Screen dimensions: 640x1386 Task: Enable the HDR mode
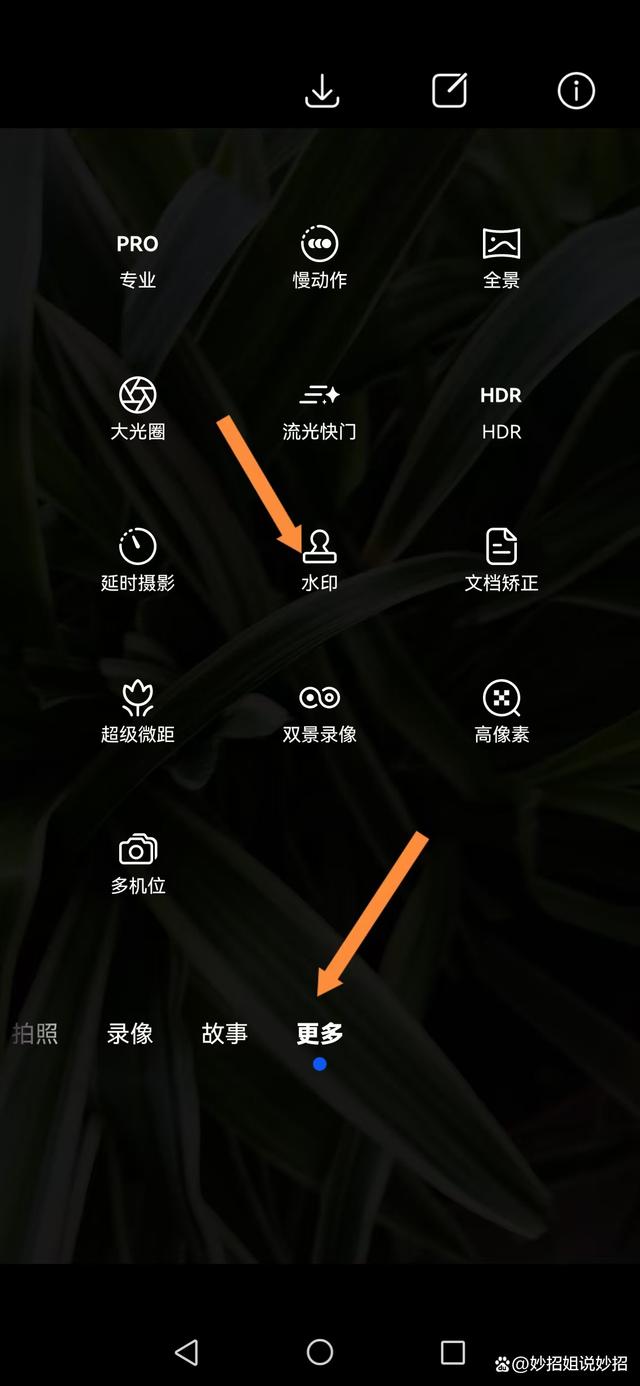pyautogui.click(x=501, y=410)
